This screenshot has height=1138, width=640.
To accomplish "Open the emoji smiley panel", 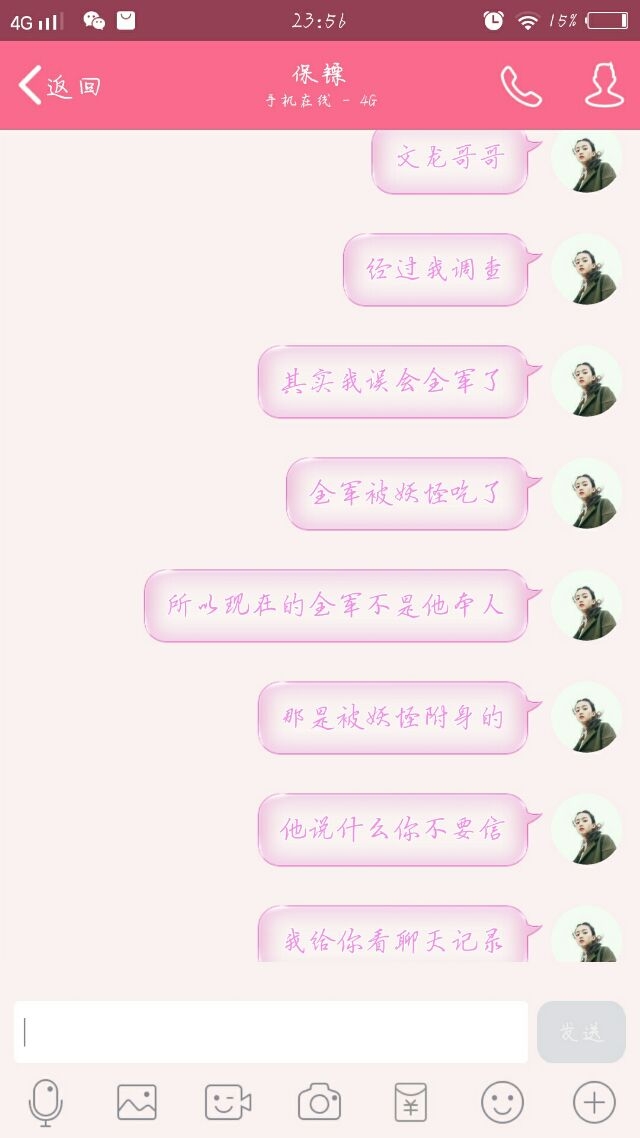I will coord(502,1102).
